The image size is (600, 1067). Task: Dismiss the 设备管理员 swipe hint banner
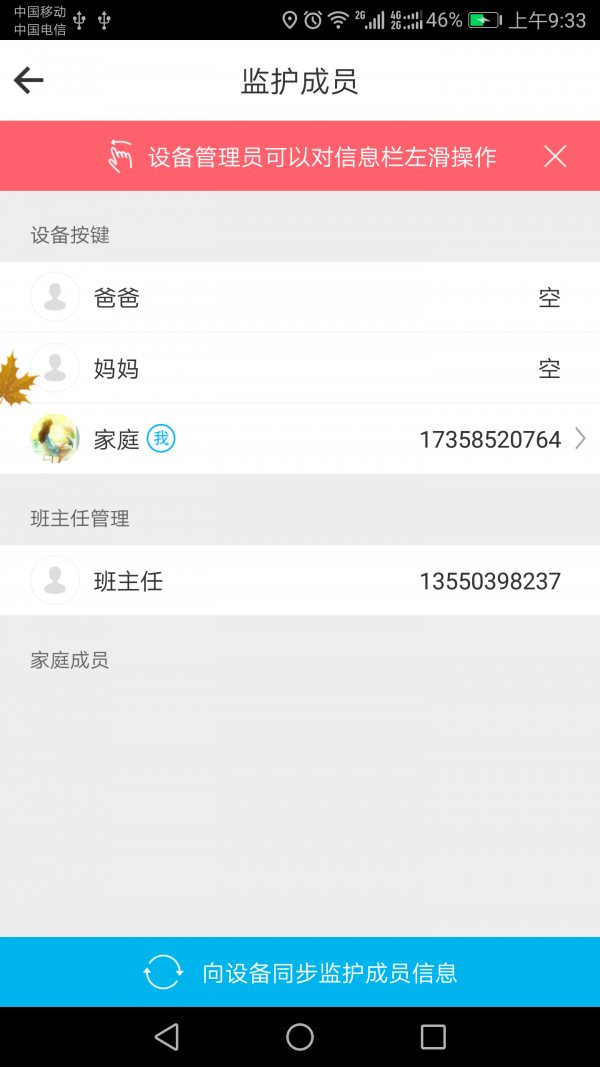[555, 156]
